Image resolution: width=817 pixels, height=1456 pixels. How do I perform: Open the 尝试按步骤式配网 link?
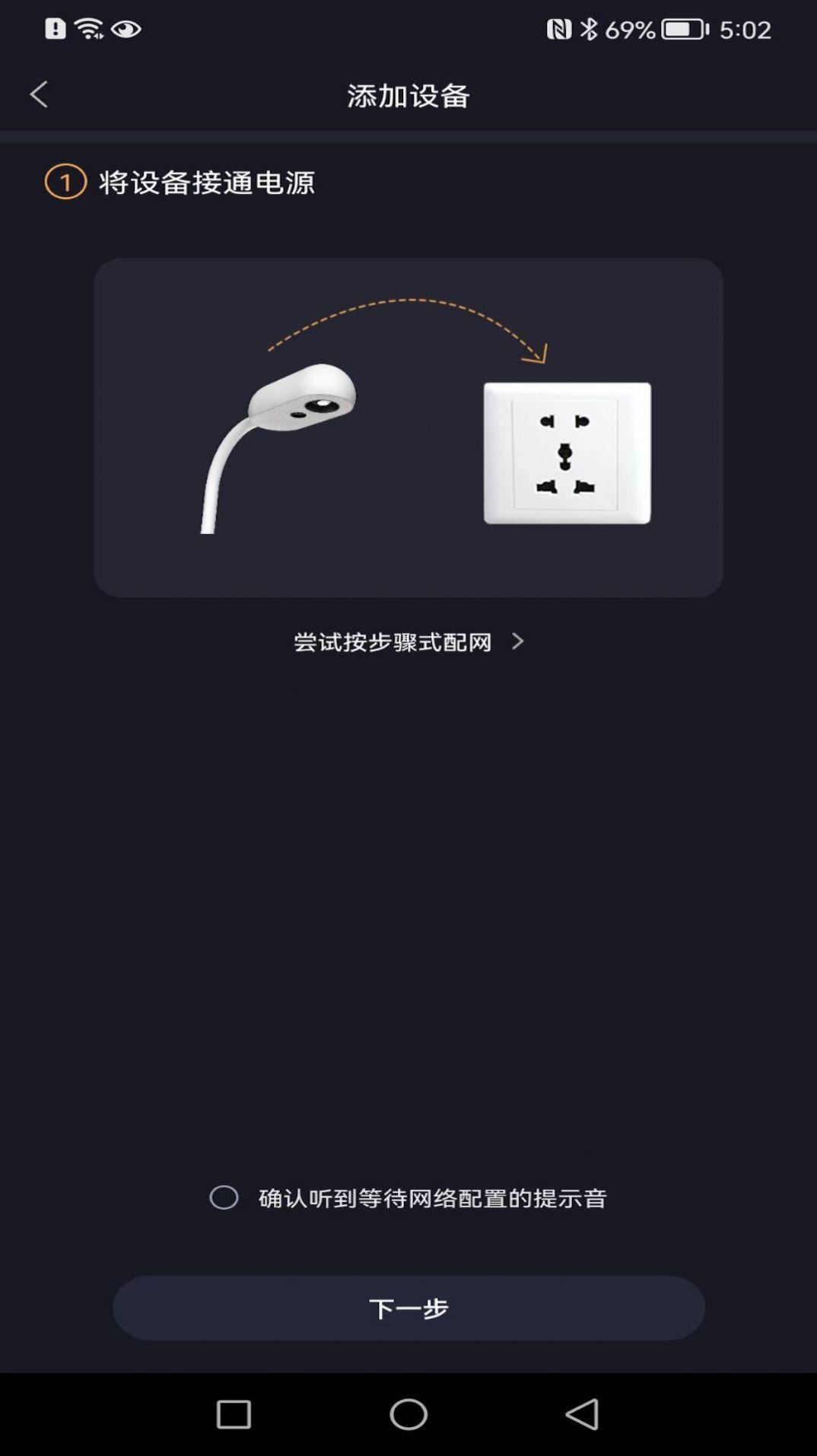pos(408,641)
